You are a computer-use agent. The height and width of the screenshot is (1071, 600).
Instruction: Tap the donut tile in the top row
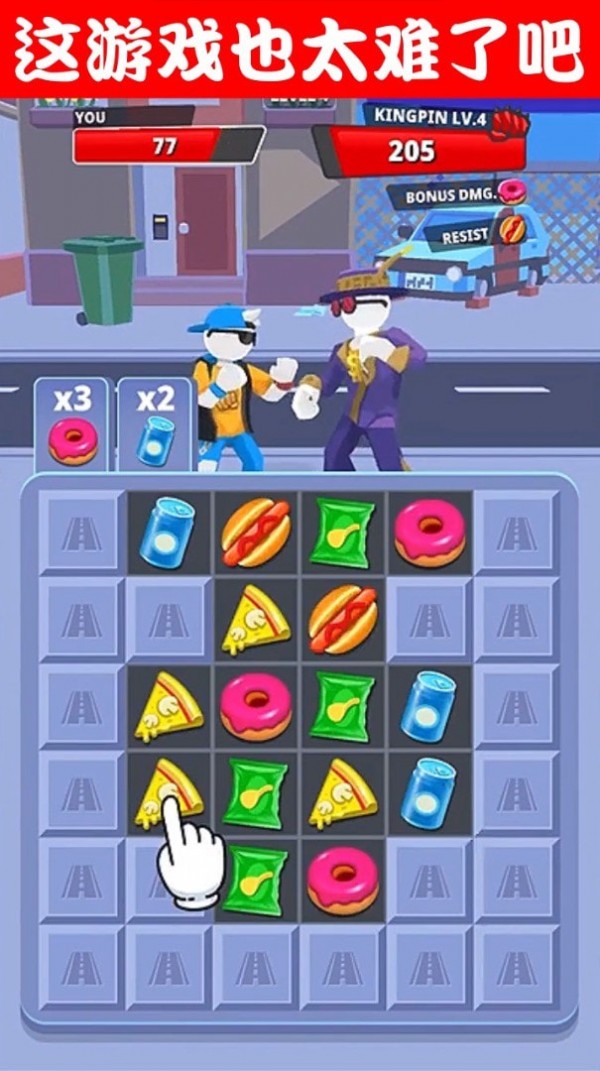(x=429, y=533)
